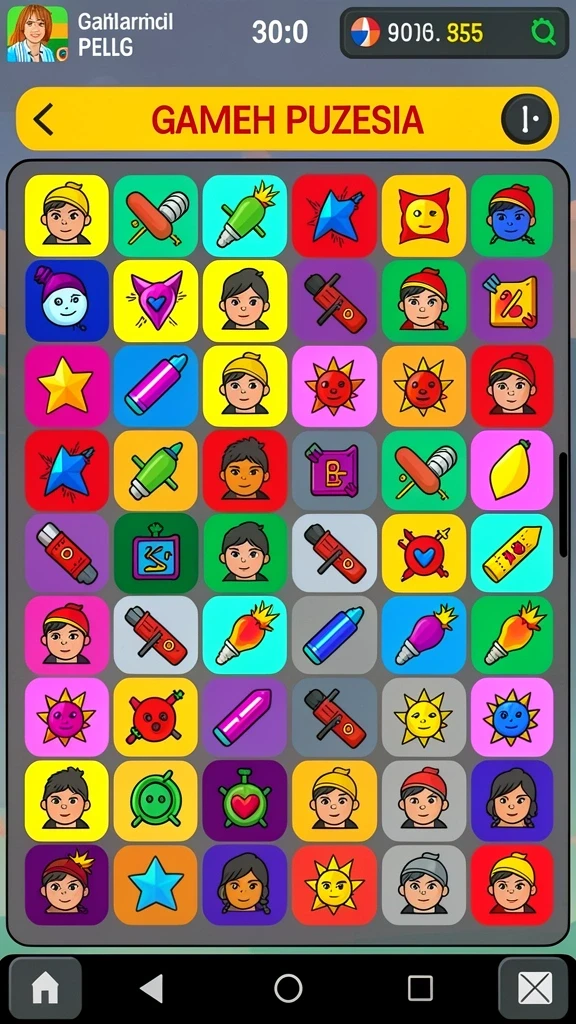Open the round menu button in header
The image size is (576, 1024).
[526, 119]
